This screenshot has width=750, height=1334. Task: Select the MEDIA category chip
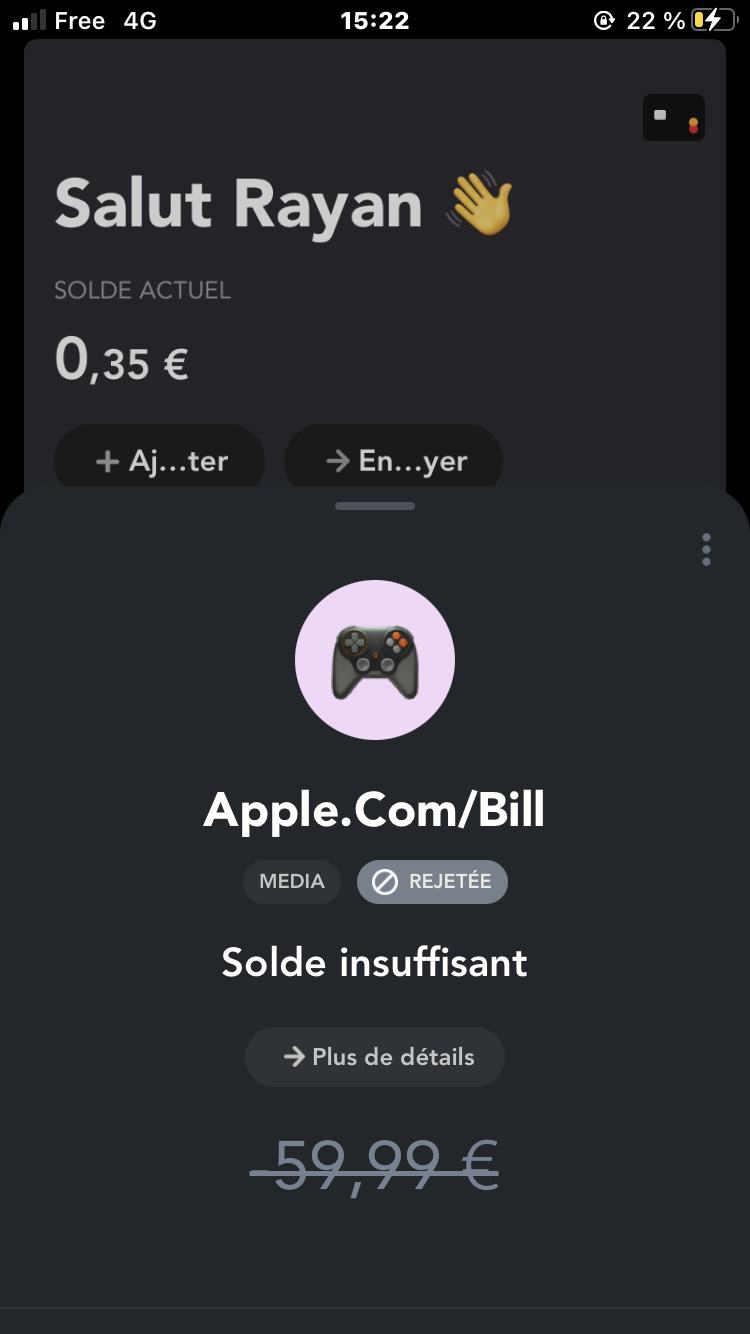pyautogui.click(x=292, y=882)
